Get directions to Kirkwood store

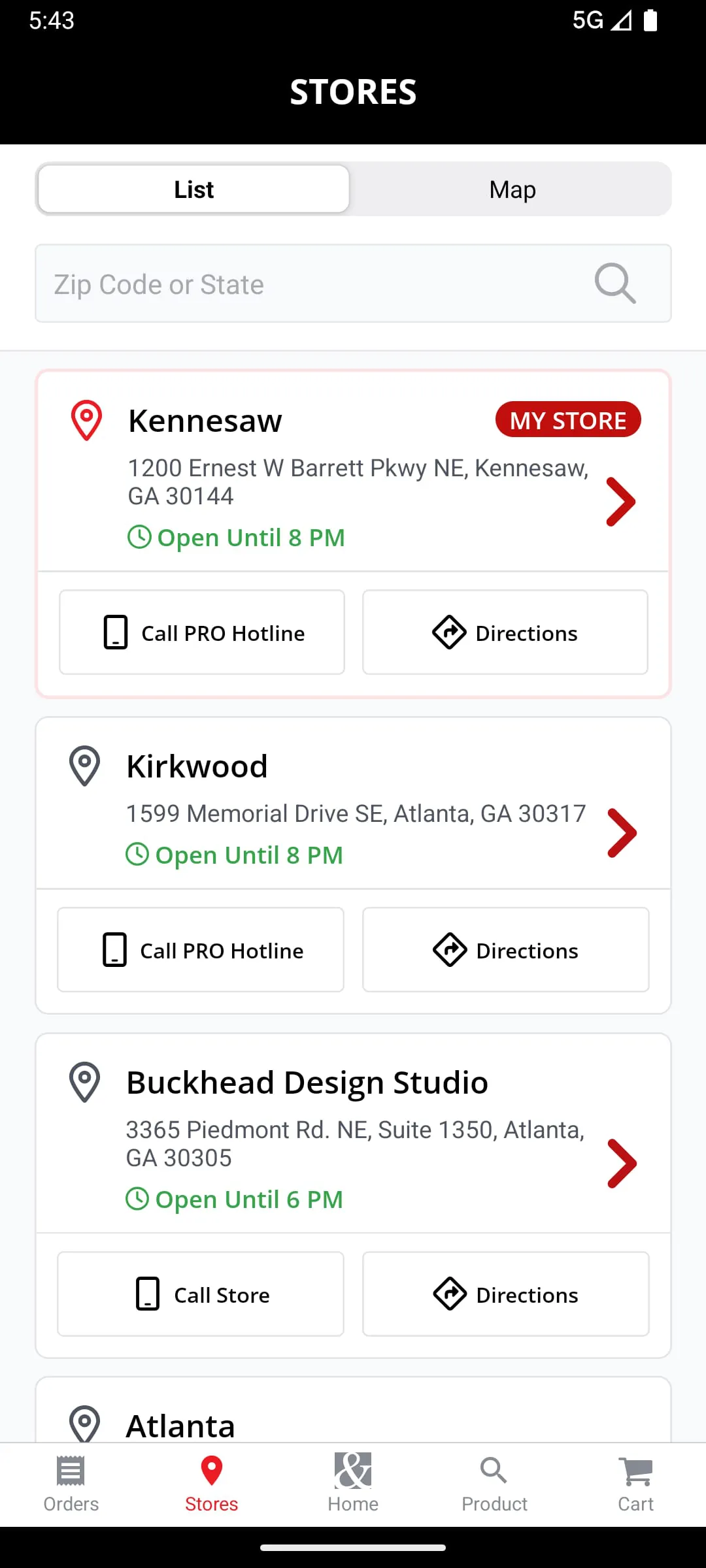(x=505, y=950)
